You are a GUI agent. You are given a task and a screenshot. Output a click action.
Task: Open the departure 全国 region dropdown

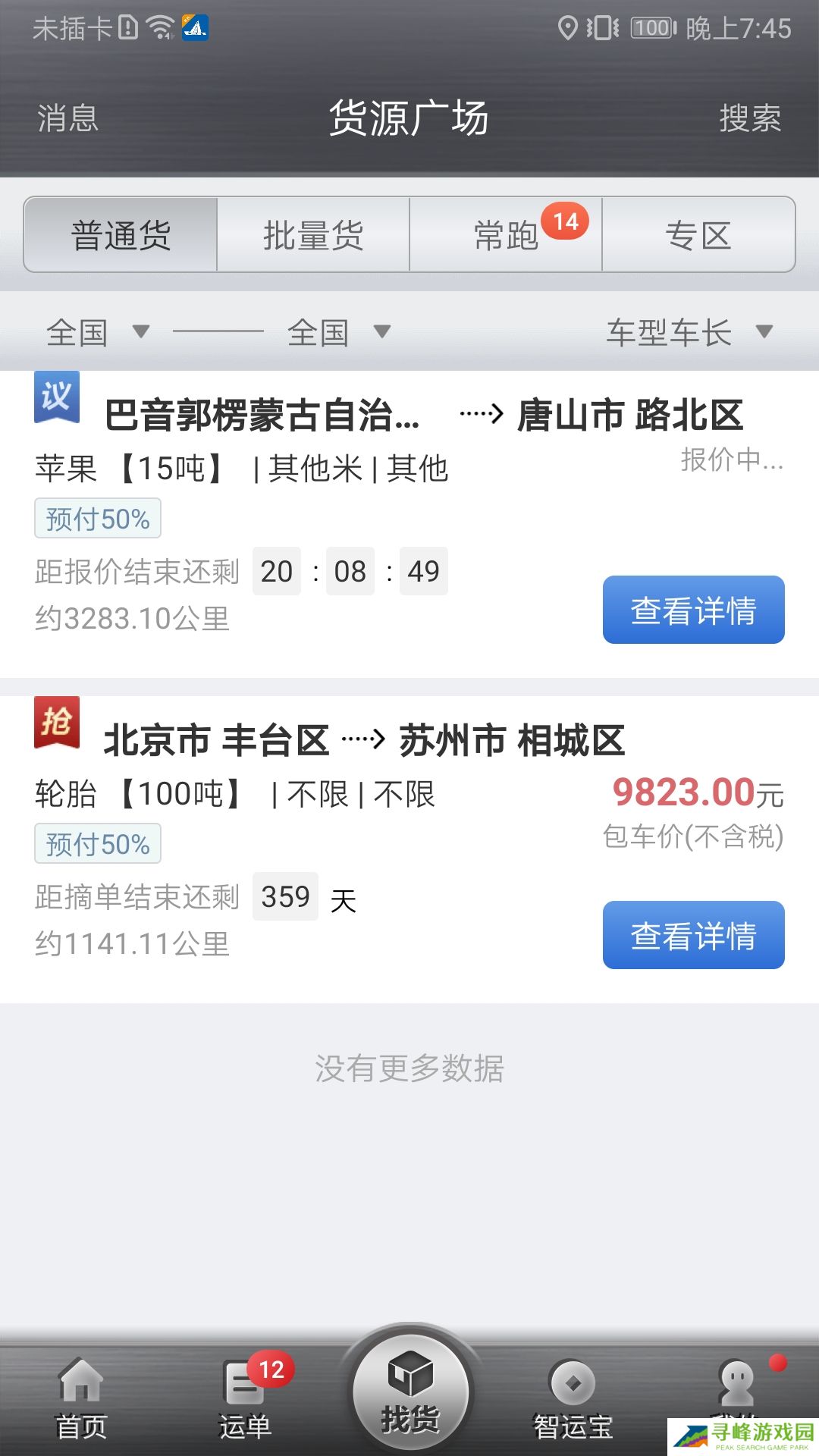click(x=99, y=331)
